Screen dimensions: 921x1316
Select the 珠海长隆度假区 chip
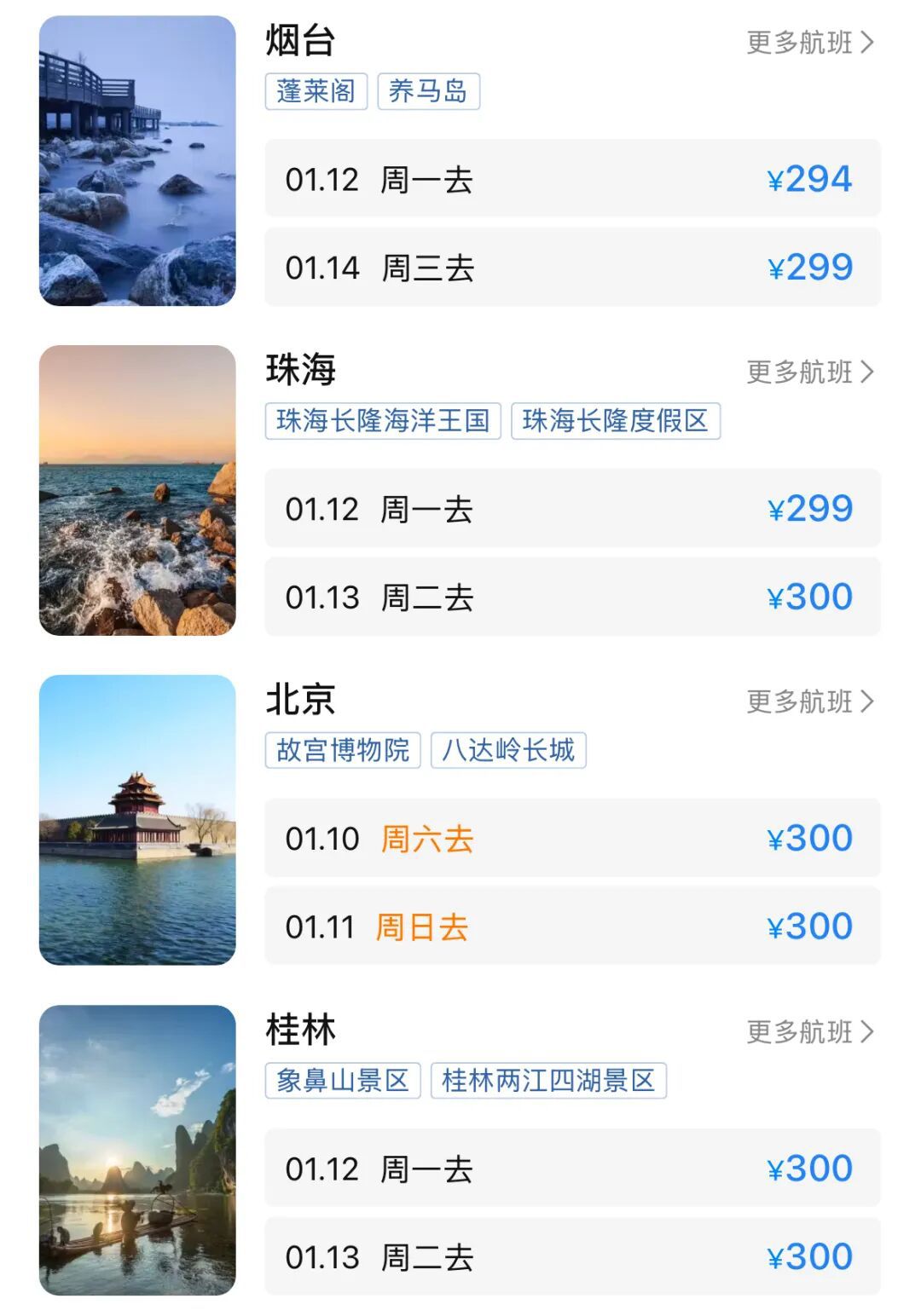(x=615, y=421)
